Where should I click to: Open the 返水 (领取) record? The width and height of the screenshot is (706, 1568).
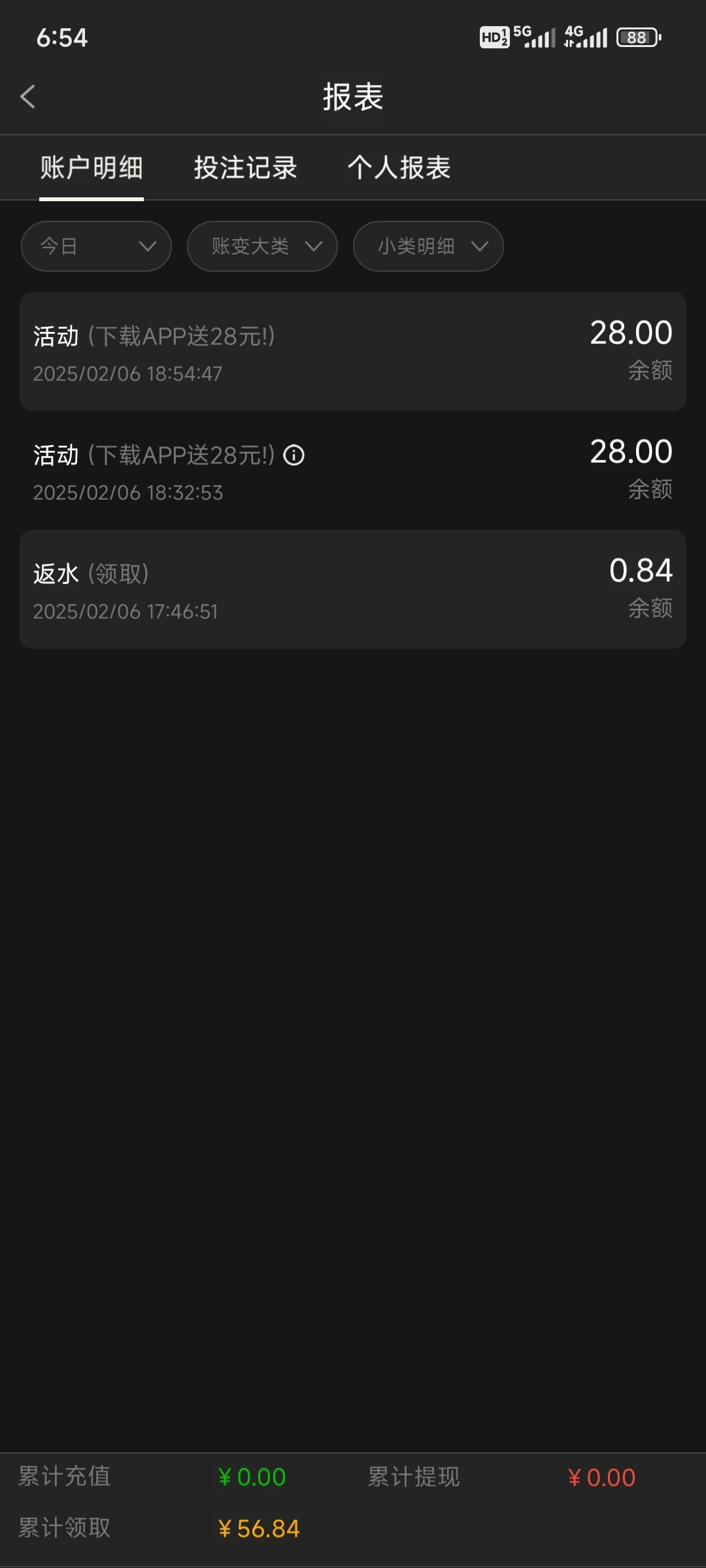(353, 589)
